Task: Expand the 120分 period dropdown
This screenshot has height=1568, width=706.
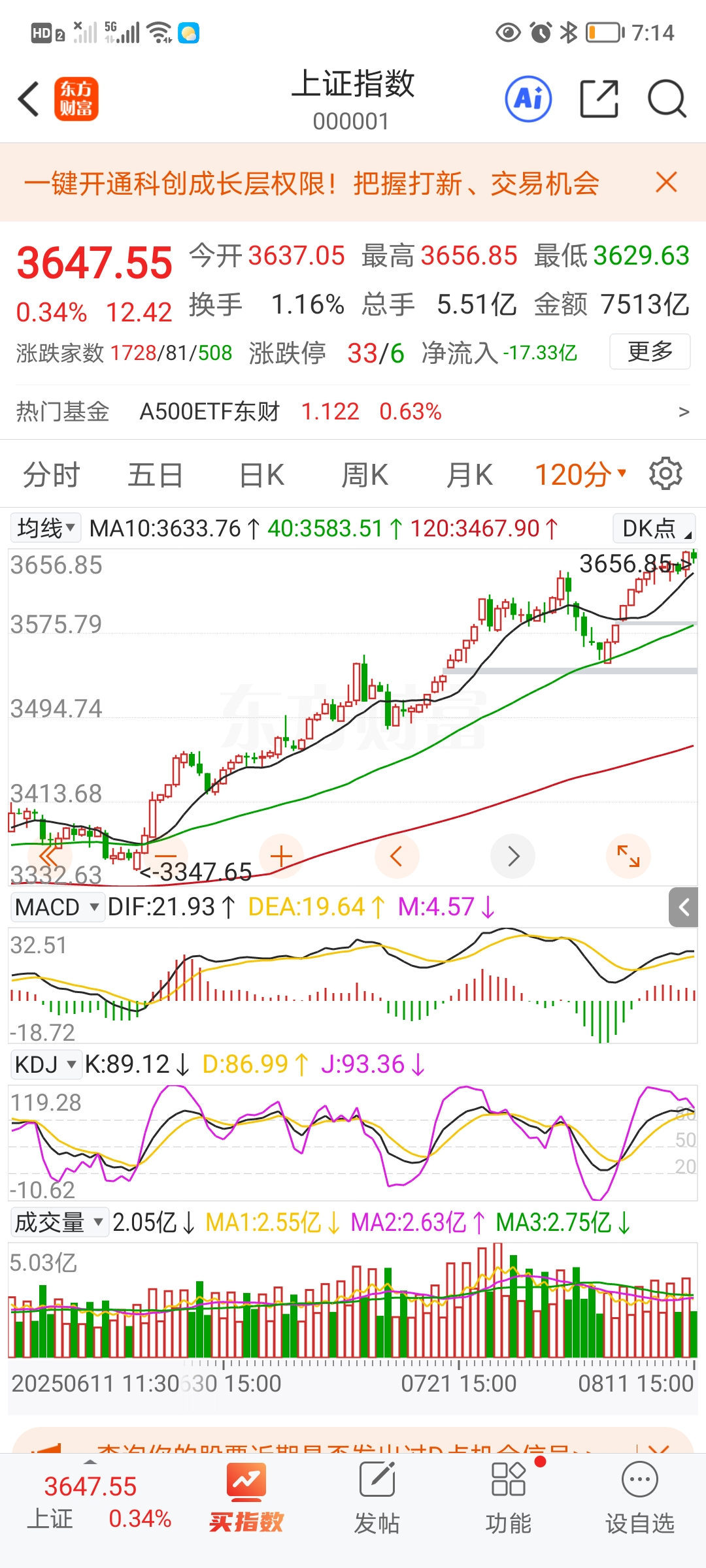Action: click(x=580, y=475)
